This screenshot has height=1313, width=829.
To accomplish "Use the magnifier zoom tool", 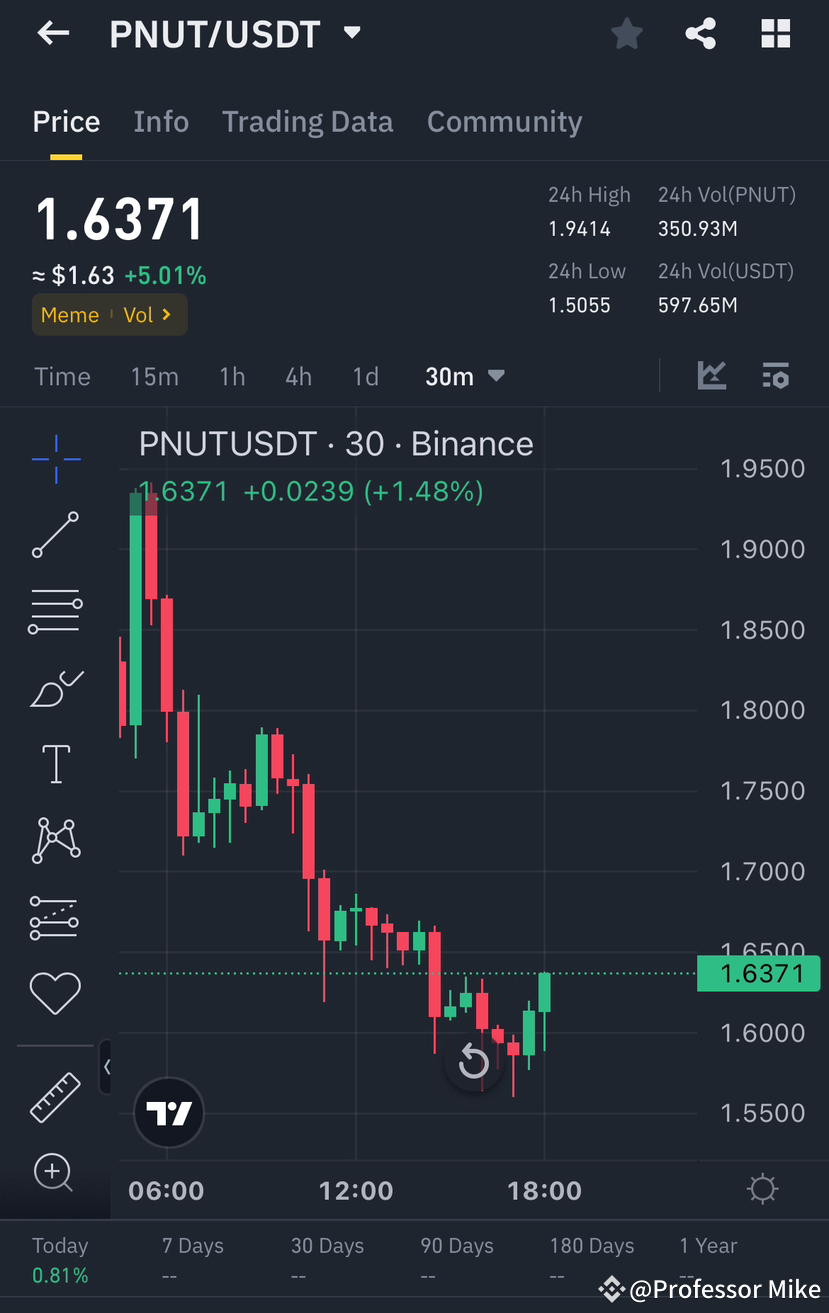I will coord(55,1172).
